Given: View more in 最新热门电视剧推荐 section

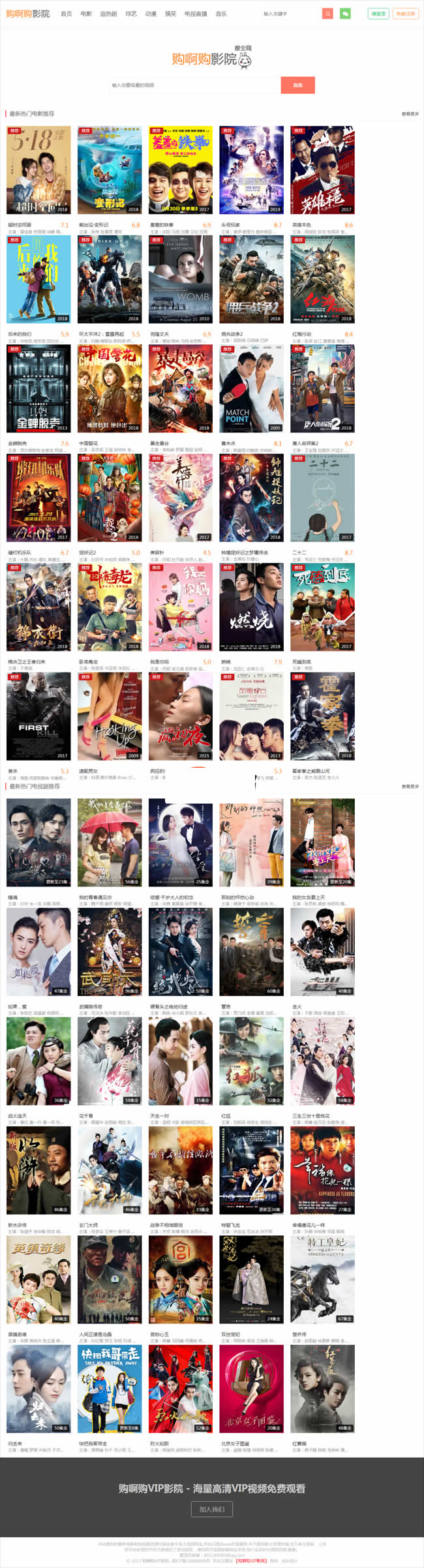Looking at the screenshot, I should point(410,787).
